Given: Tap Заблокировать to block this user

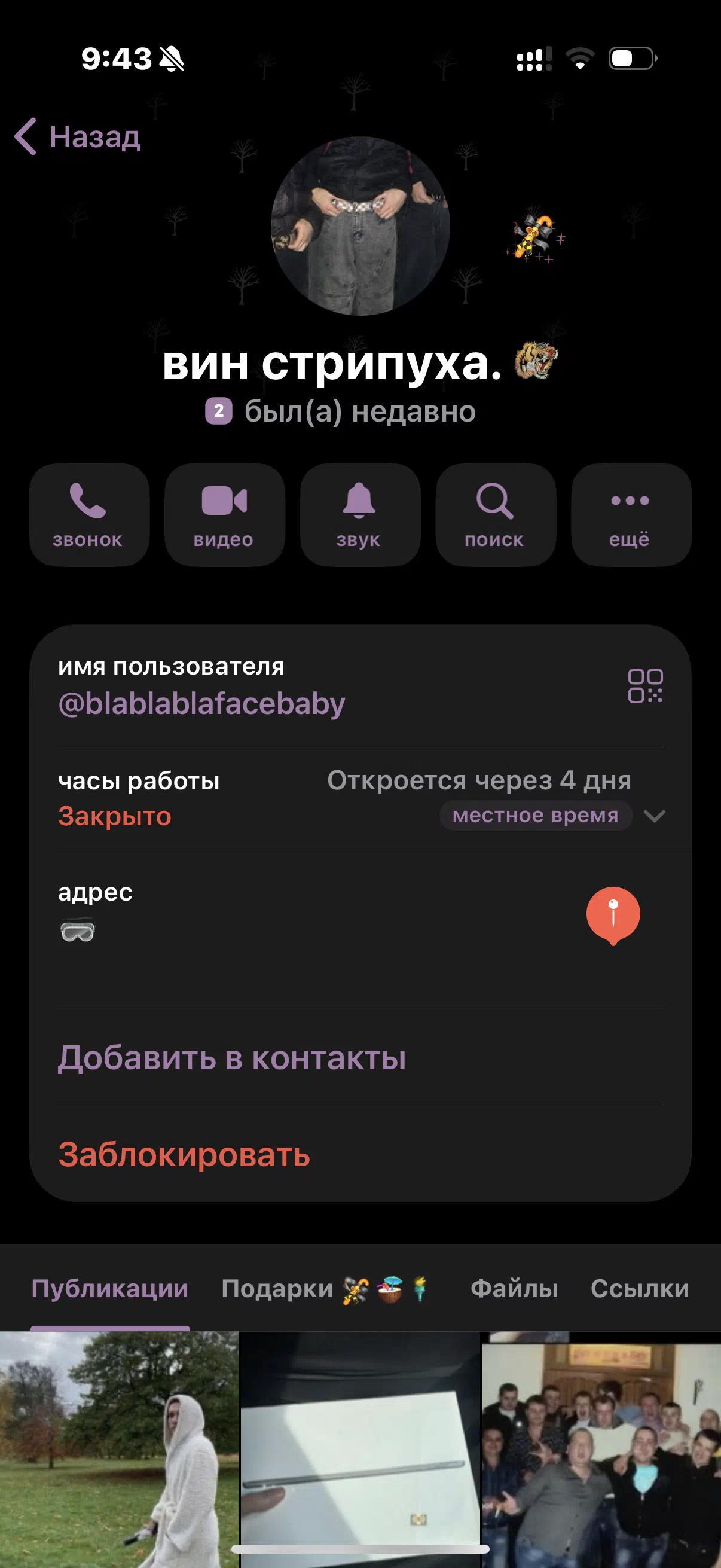Looking at the screenshot, I should [184, 1155].
